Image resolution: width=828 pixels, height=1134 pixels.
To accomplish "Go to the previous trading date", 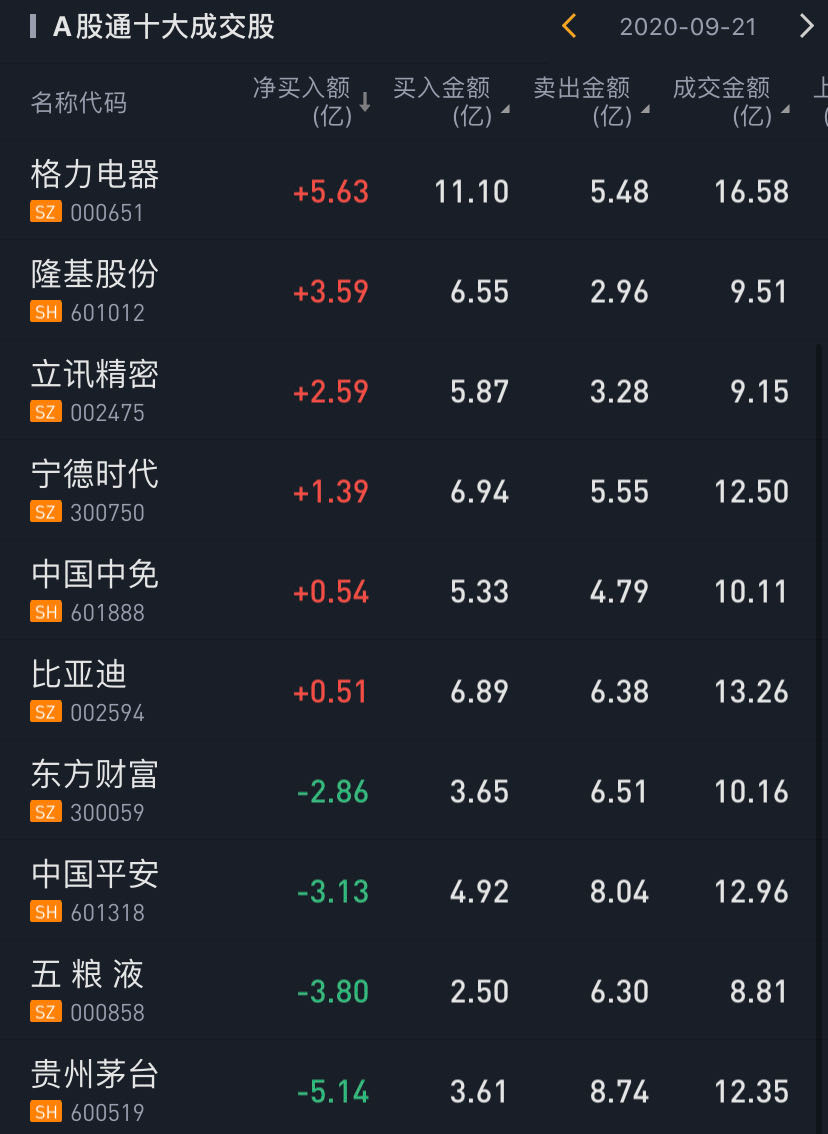I will point(569,26).
